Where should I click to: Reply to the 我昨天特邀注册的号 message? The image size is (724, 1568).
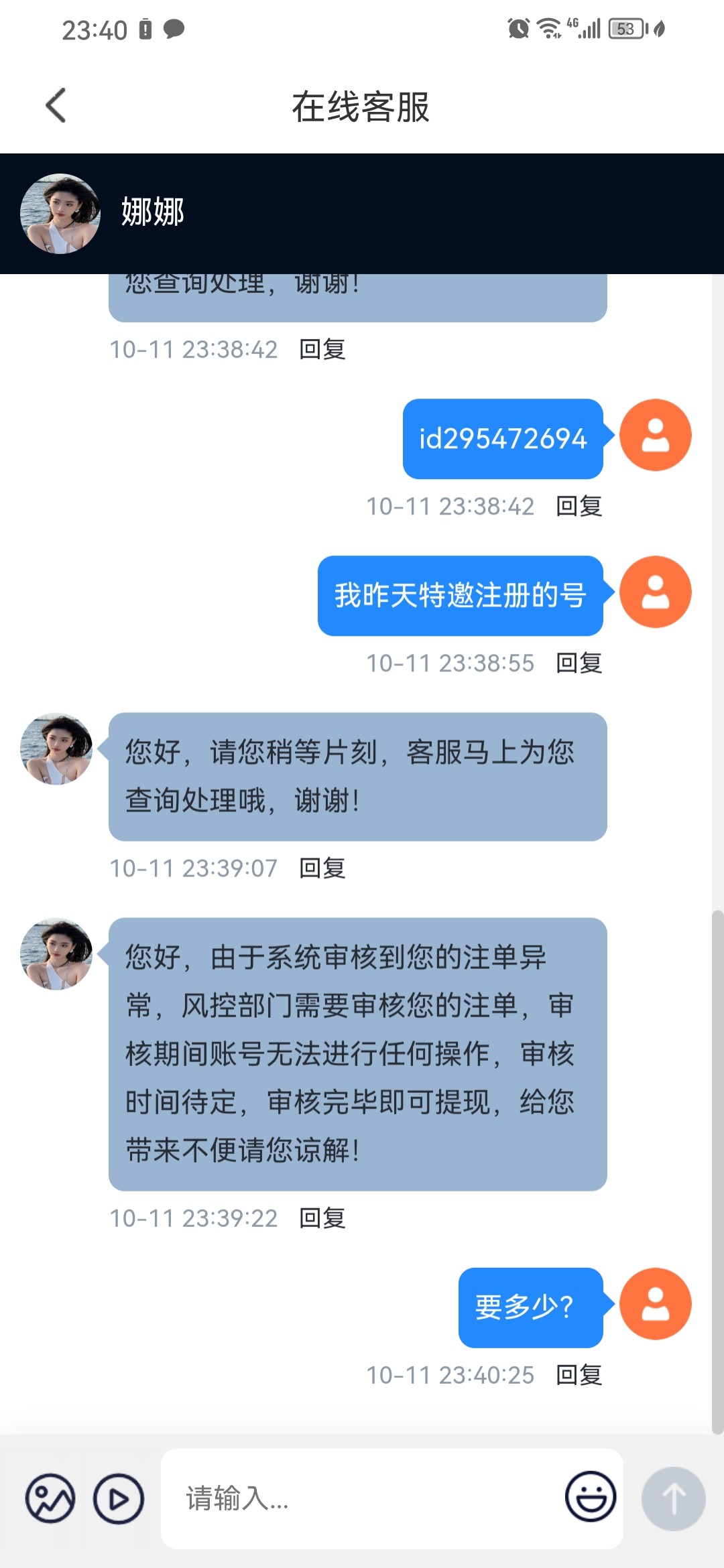click(579, 663)
